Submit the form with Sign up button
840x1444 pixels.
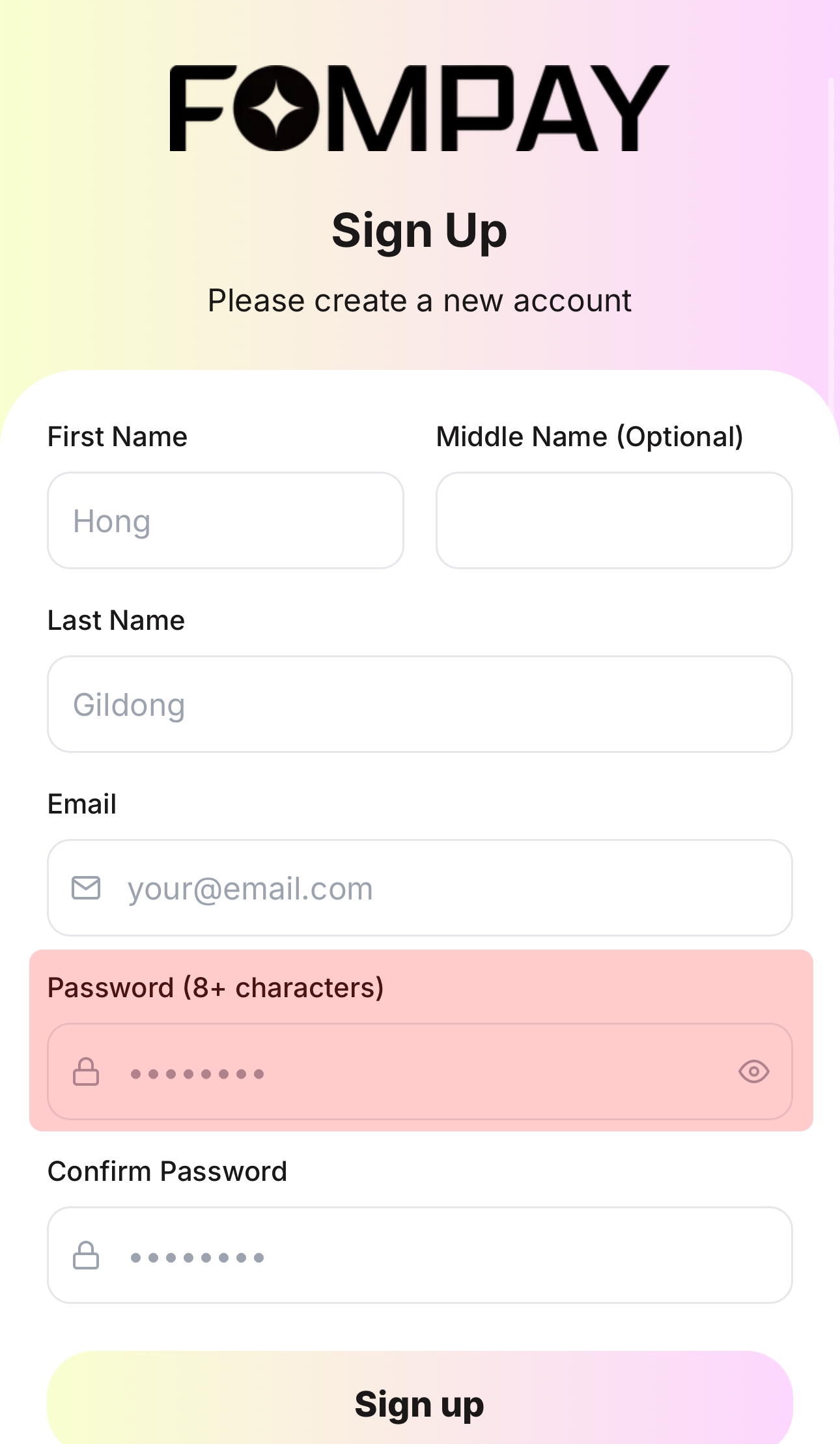tap(419, 1402)
